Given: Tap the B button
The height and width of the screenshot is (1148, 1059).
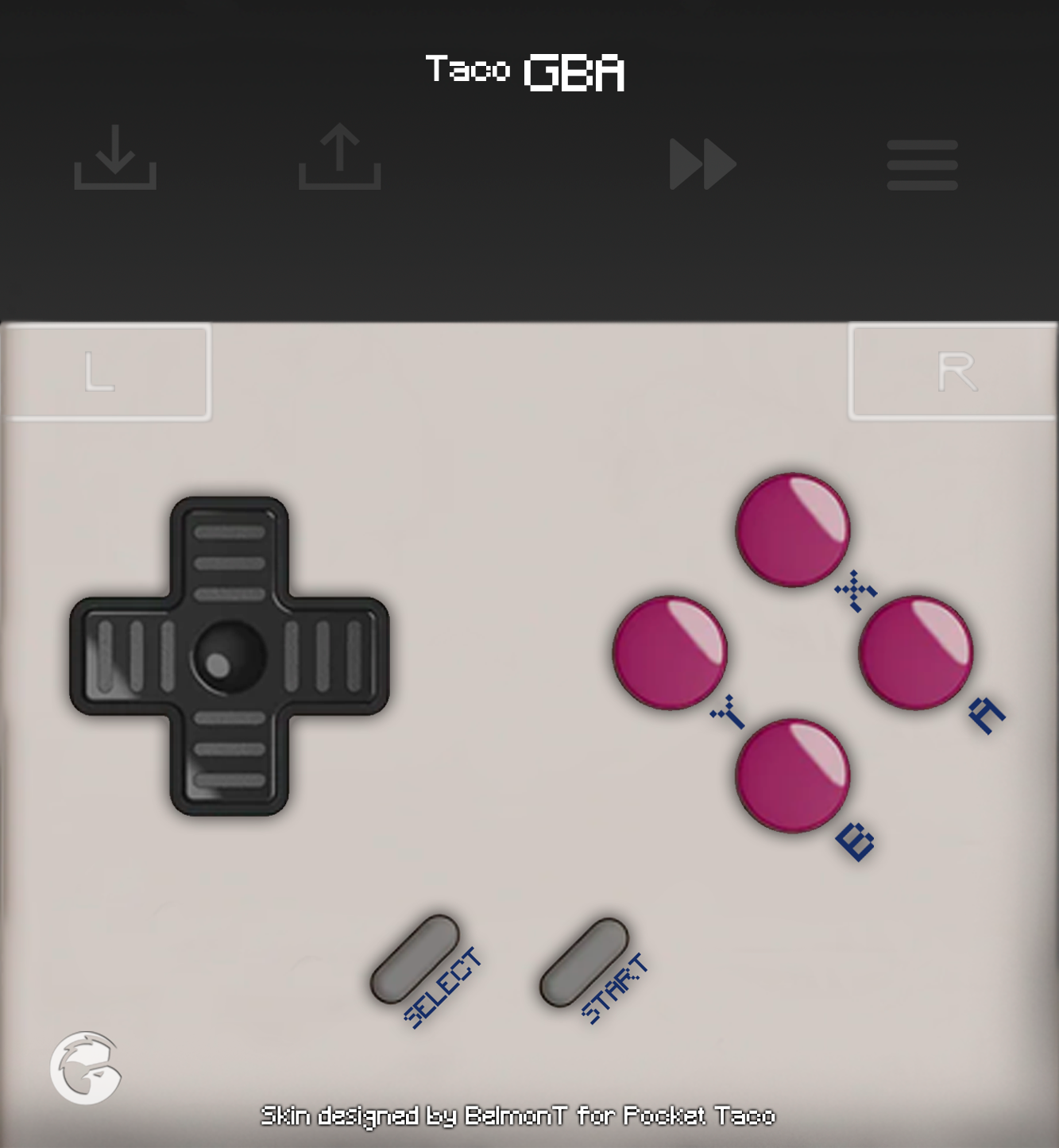Looking at the screenshot, I should [x=792, y=775].
